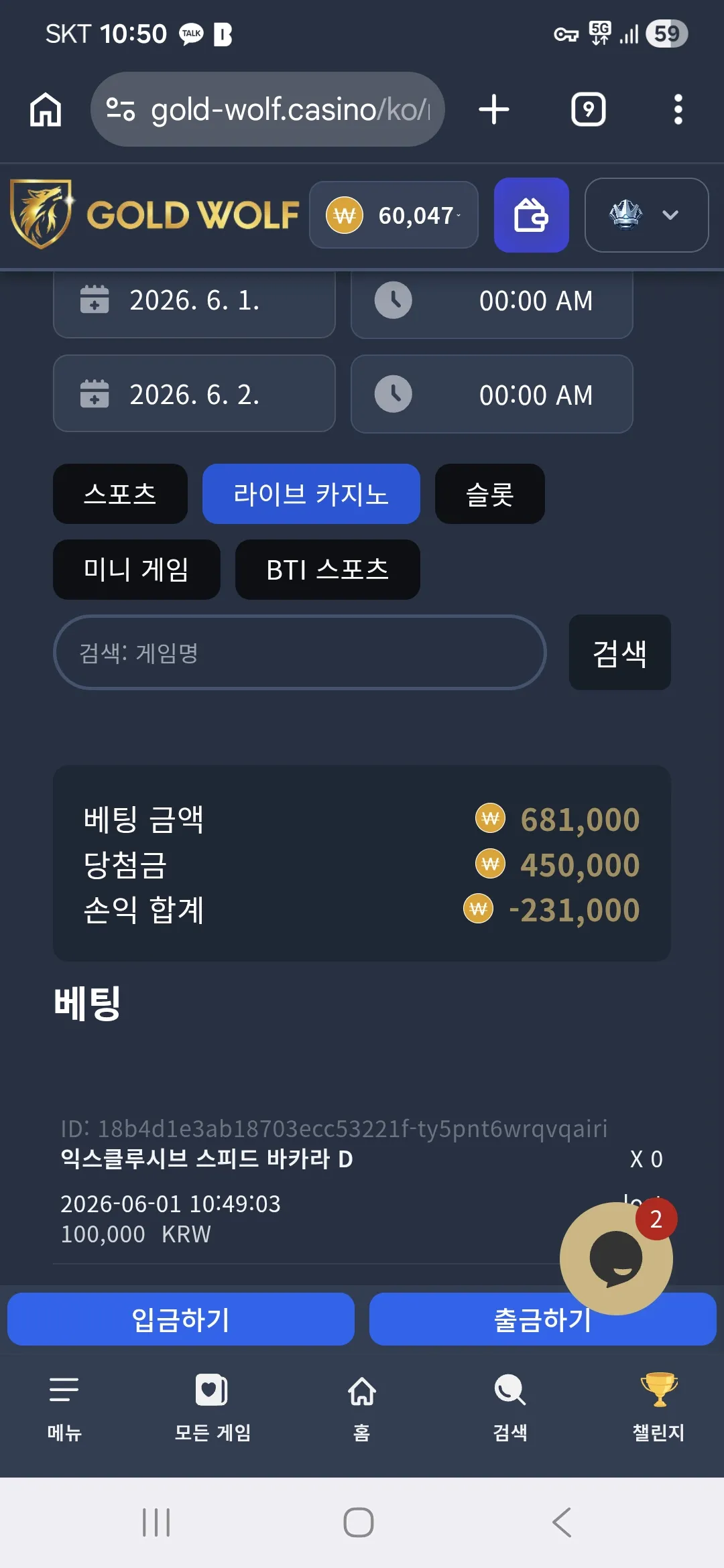This screenshot has width=724, height=1568.
Task: Tap the 출금하기 withdraw button
Action: coord(543,1319)
